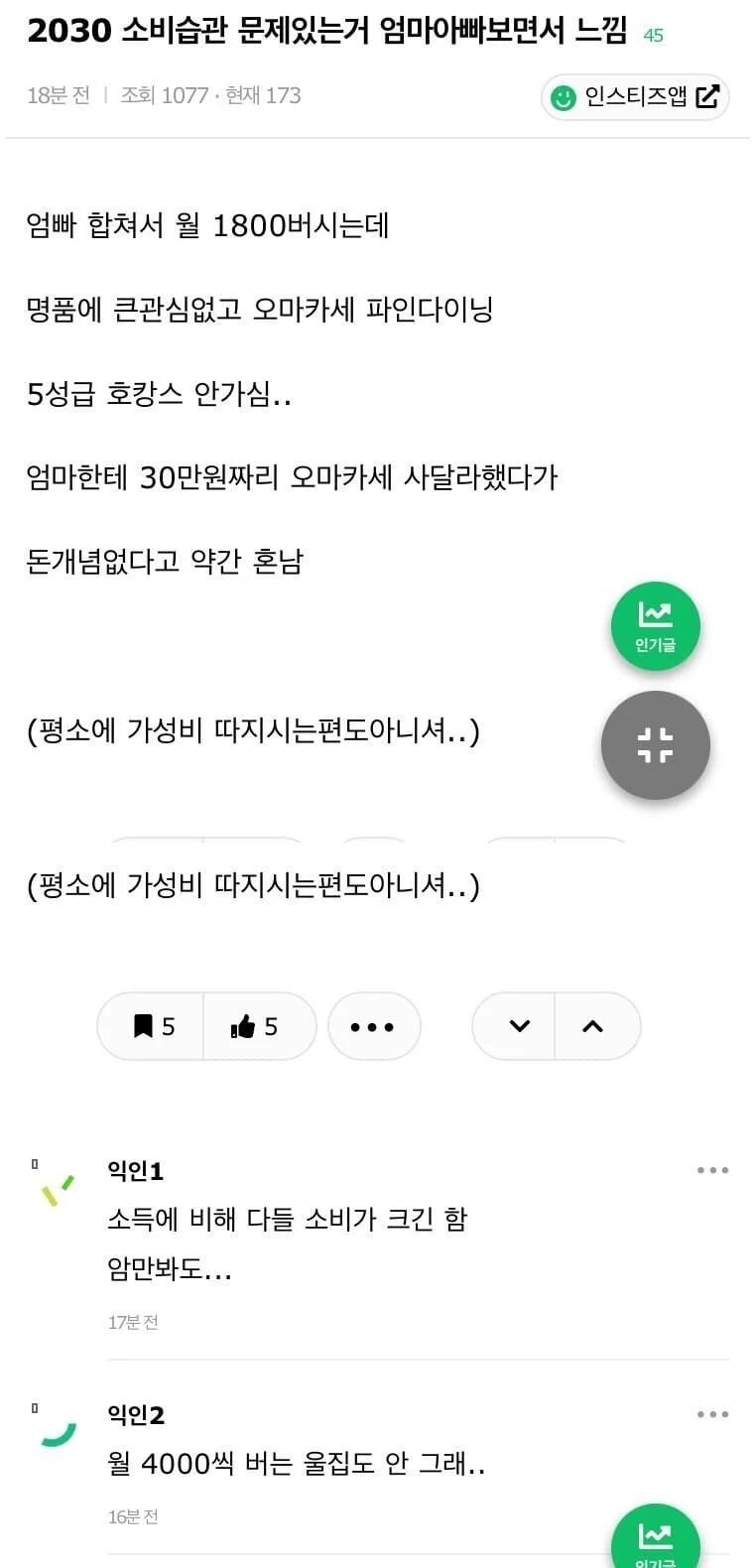Click 익인1's comment timestamp 17분 전
Image resolution: width=756 pixels, height=1568 pixels.
133,1322
